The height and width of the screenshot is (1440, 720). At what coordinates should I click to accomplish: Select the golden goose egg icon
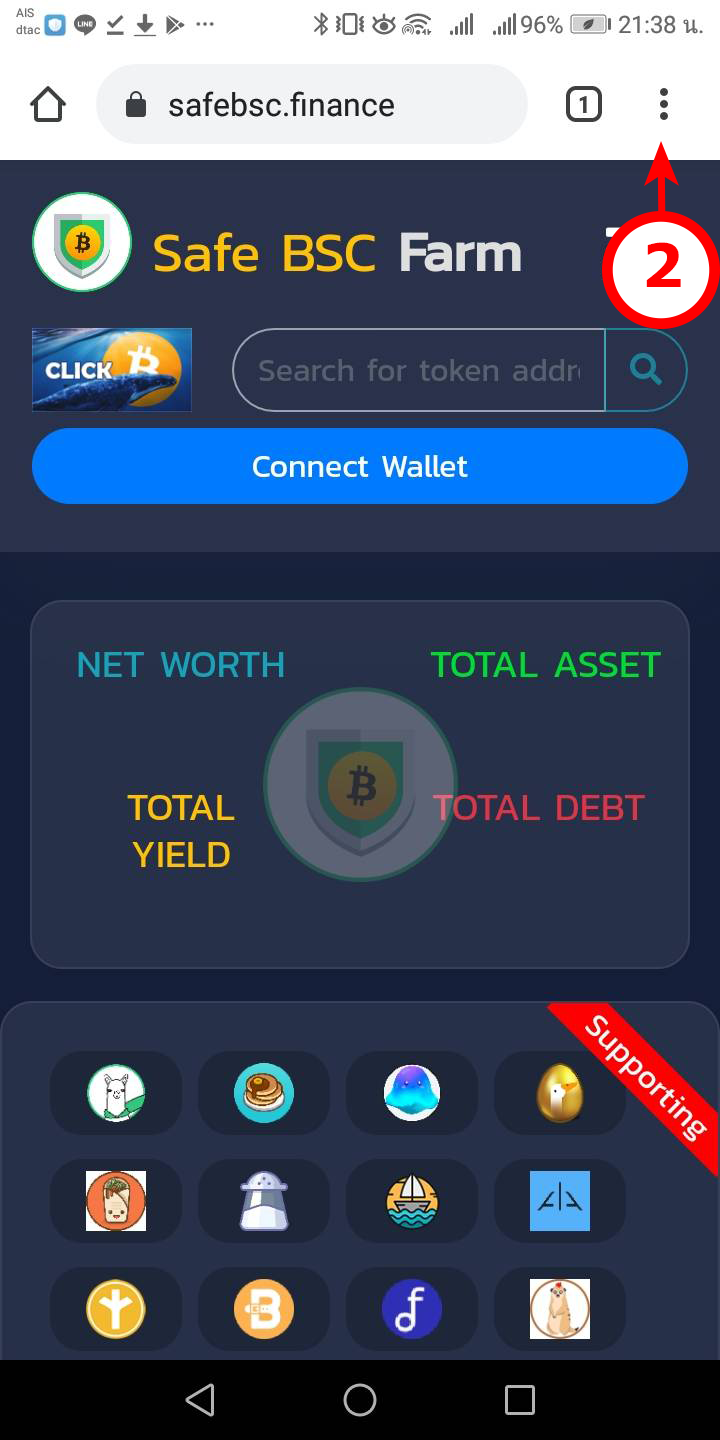click(x=560, y=1092)
